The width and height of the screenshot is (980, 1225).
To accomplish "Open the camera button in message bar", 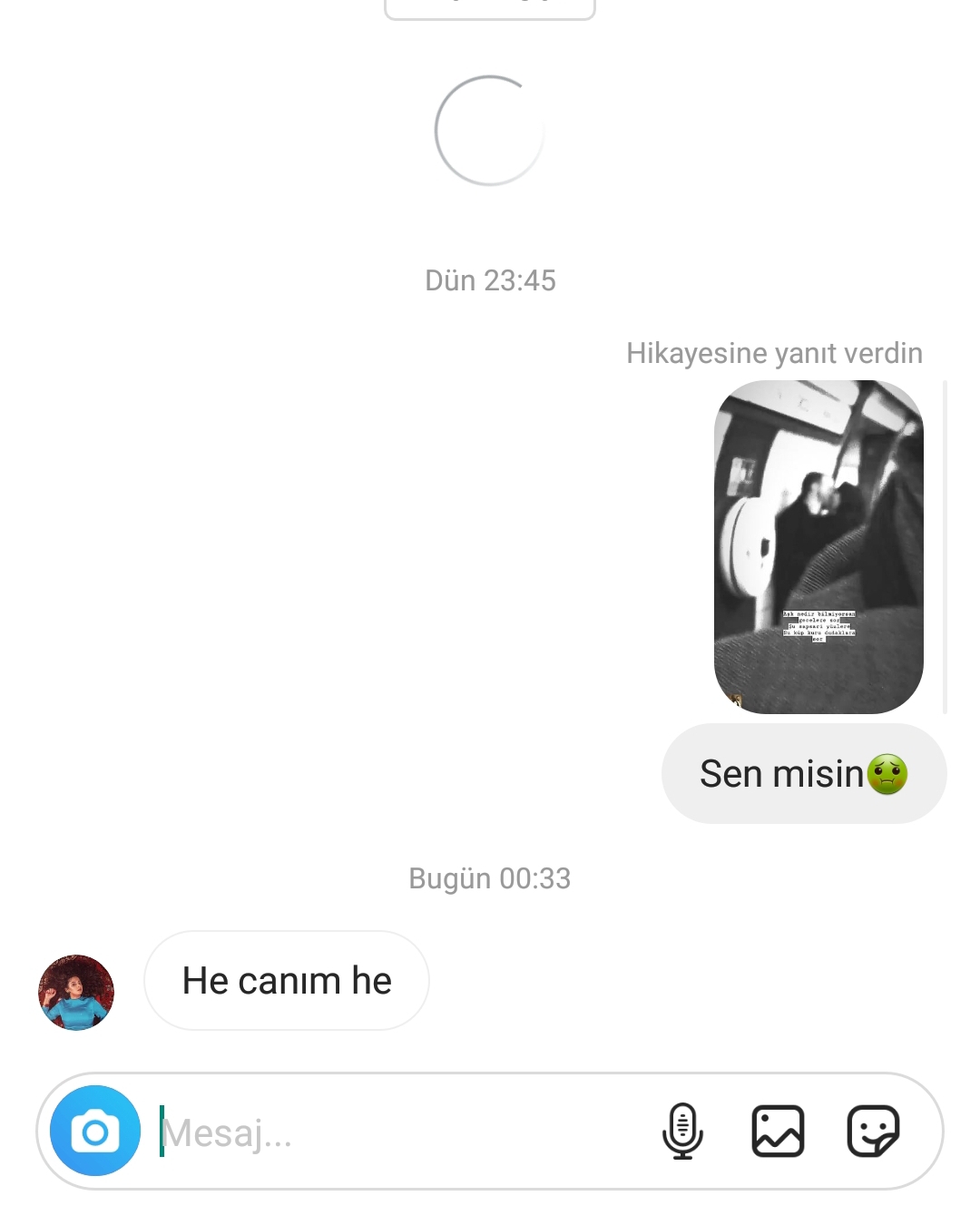I will pos(95,1131).
